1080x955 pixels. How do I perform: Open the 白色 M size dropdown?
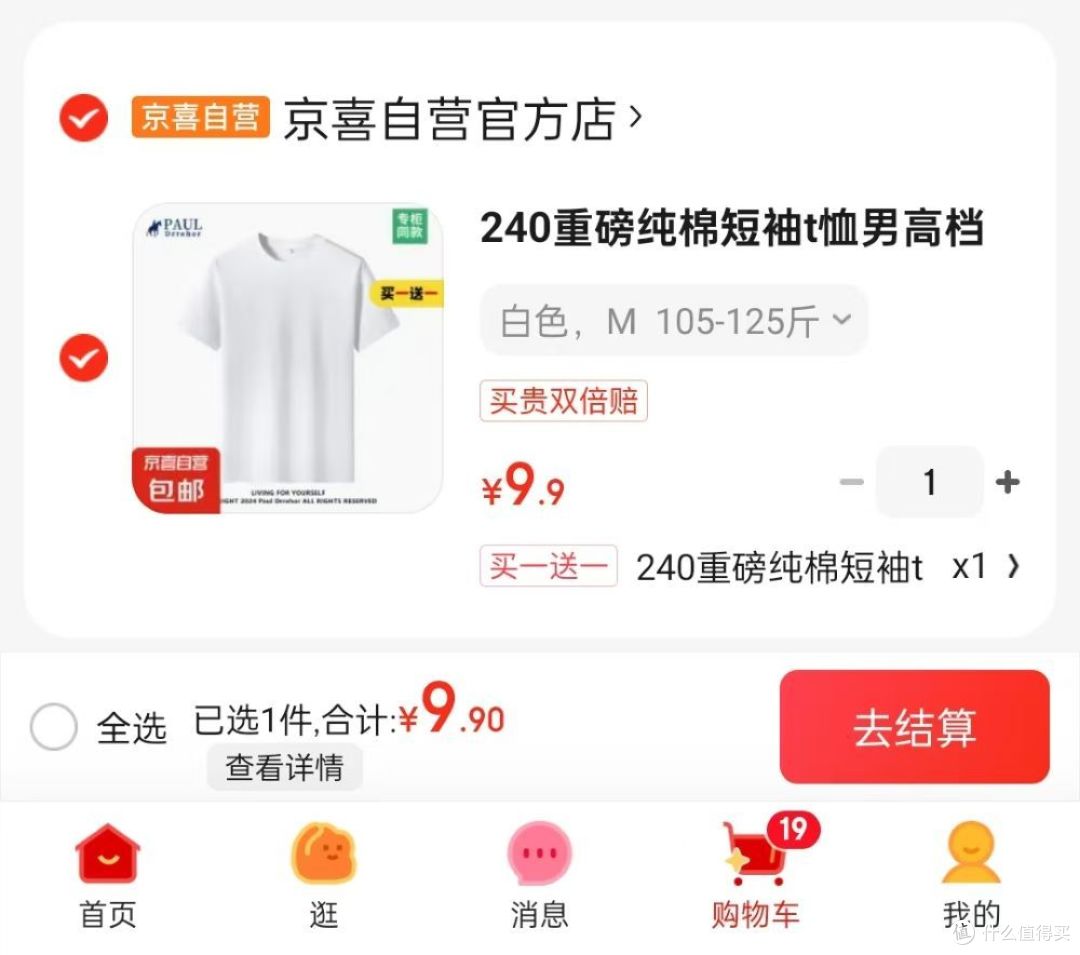[674, 321]
